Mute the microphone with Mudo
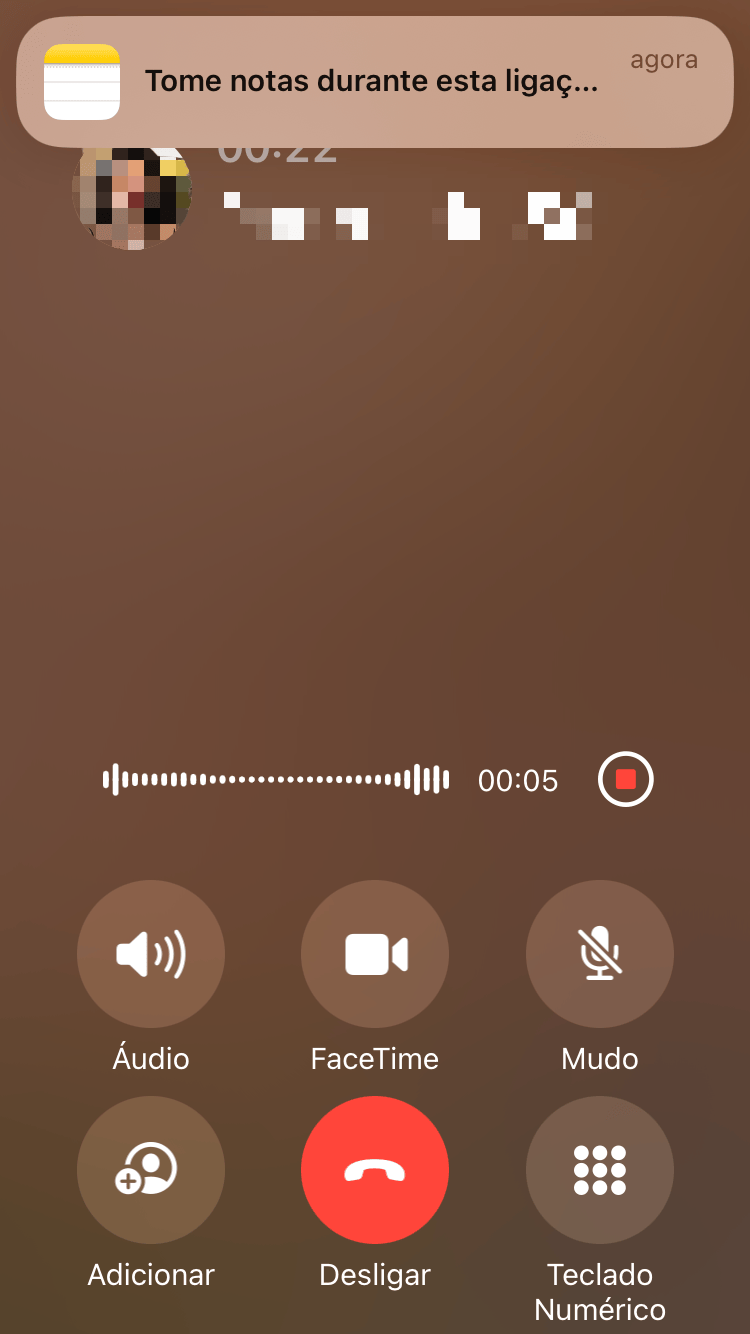The image size is (750, 1334). 600,954
